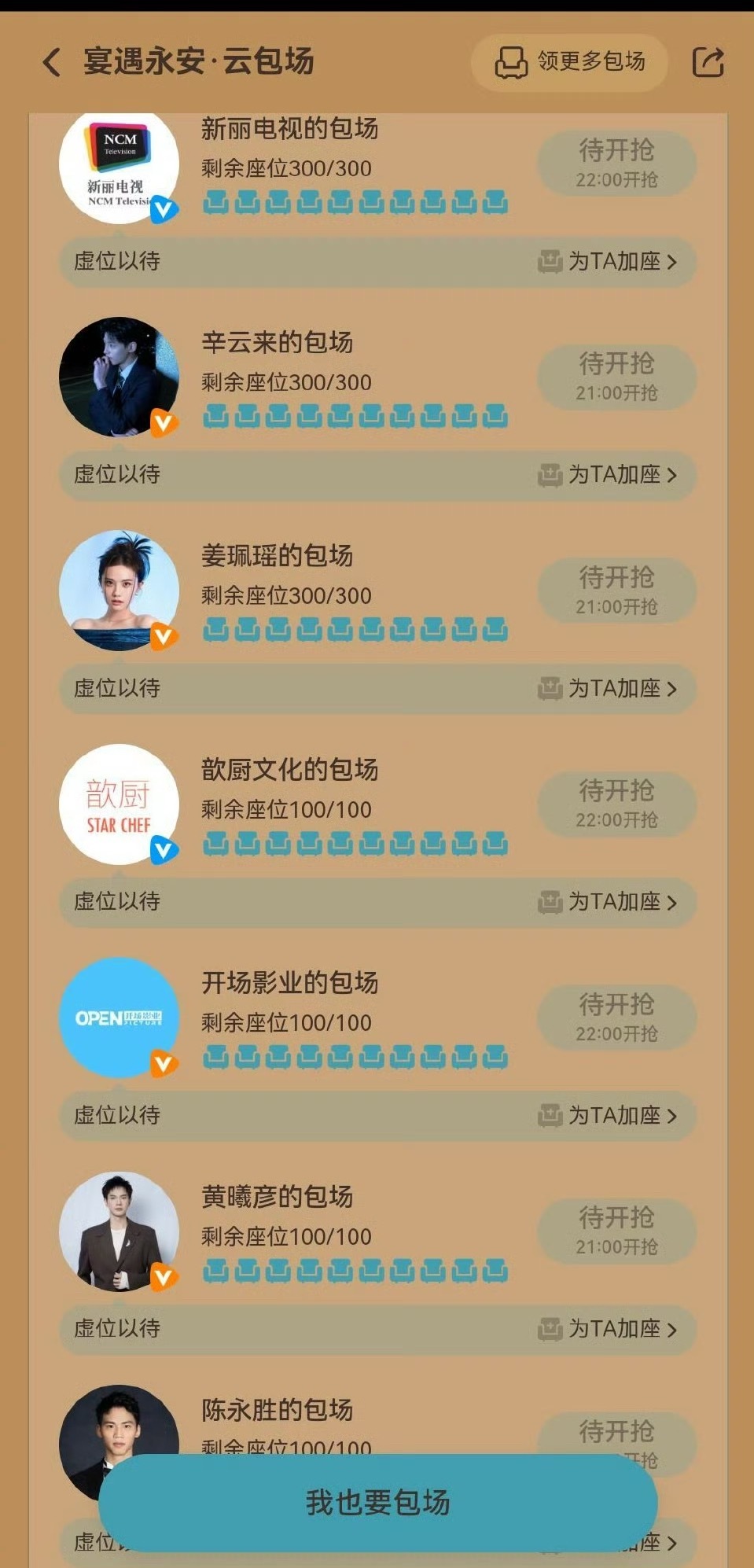Add seats for 辛云来 via 为TA加座
The height and width of the screenshot is (1568, 754).
tap(607, 474)
